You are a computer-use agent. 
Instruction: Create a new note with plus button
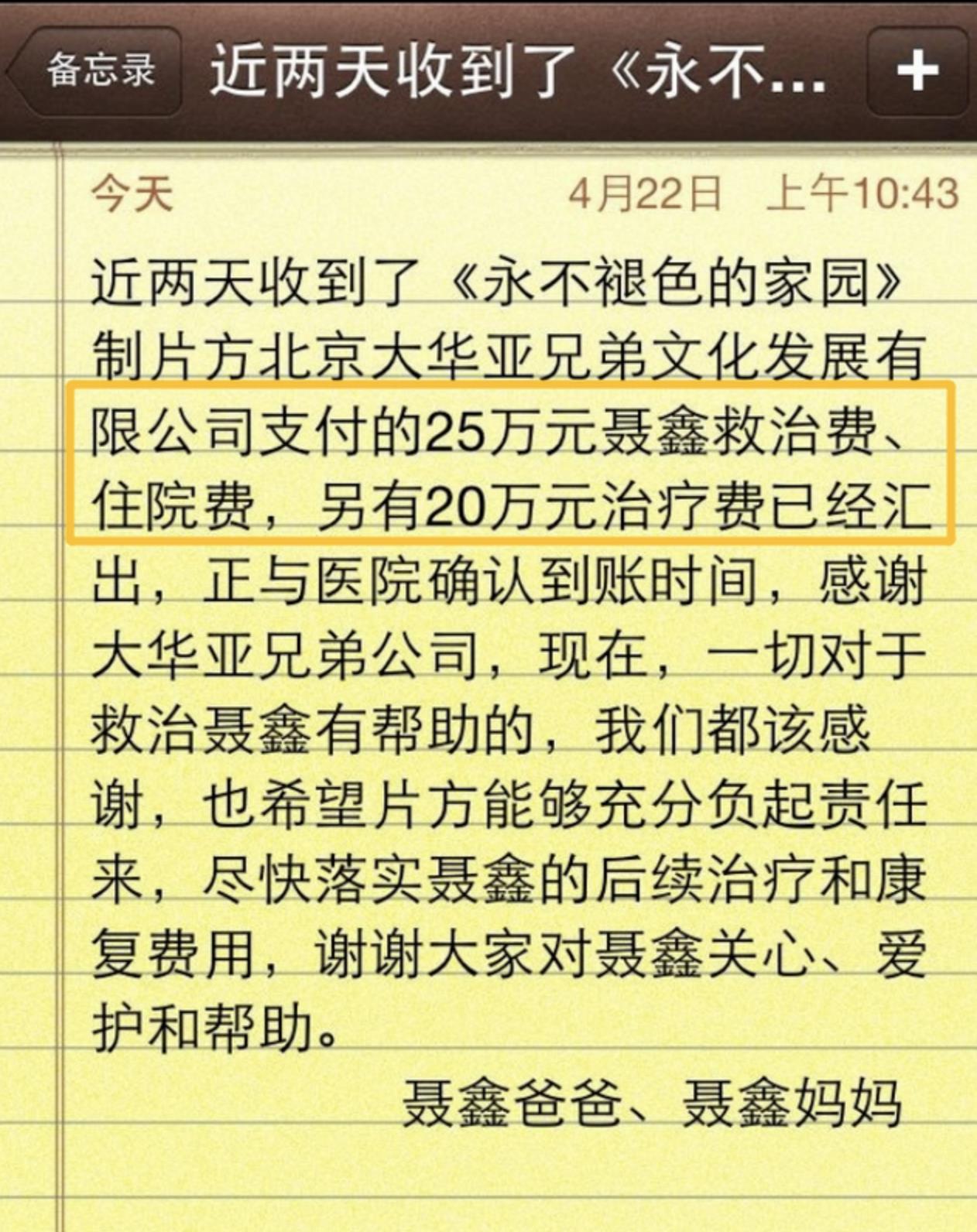pos(917,71)
